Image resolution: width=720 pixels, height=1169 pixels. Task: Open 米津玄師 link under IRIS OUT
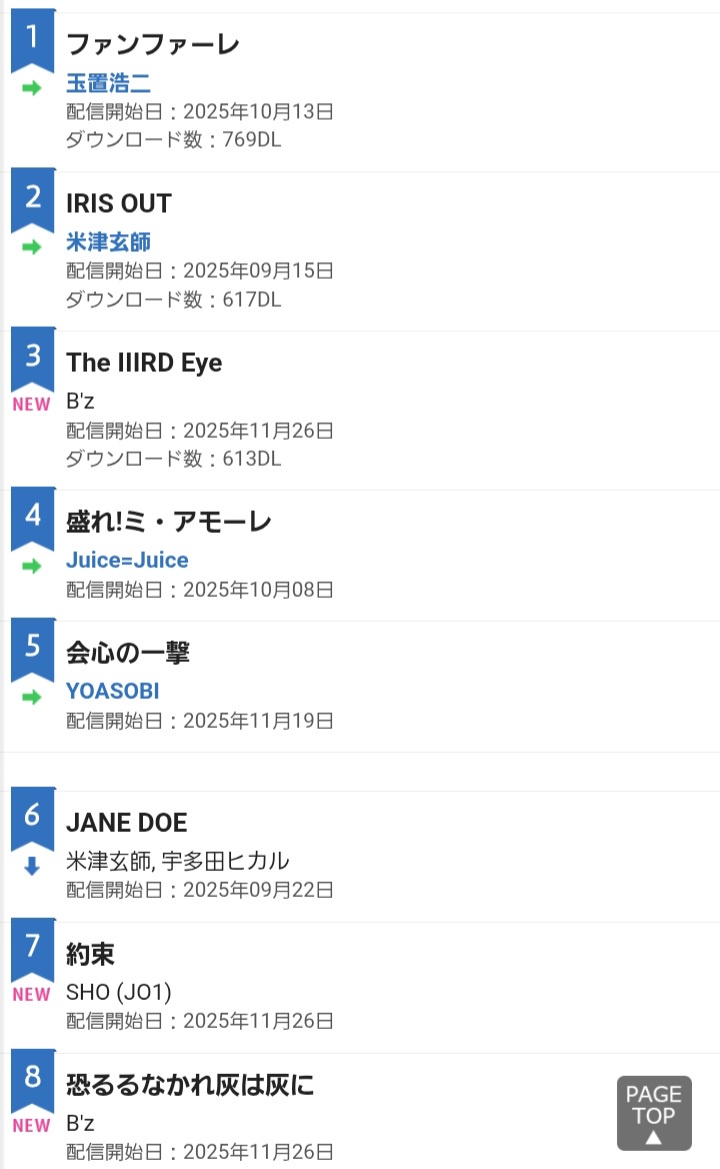108,242
